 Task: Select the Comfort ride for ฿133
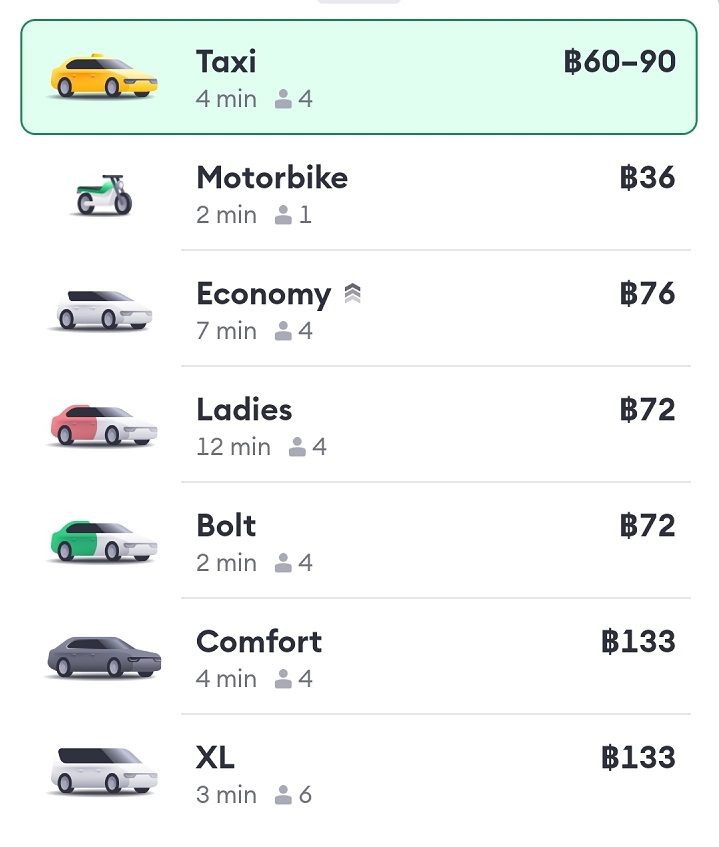point(358,657)
